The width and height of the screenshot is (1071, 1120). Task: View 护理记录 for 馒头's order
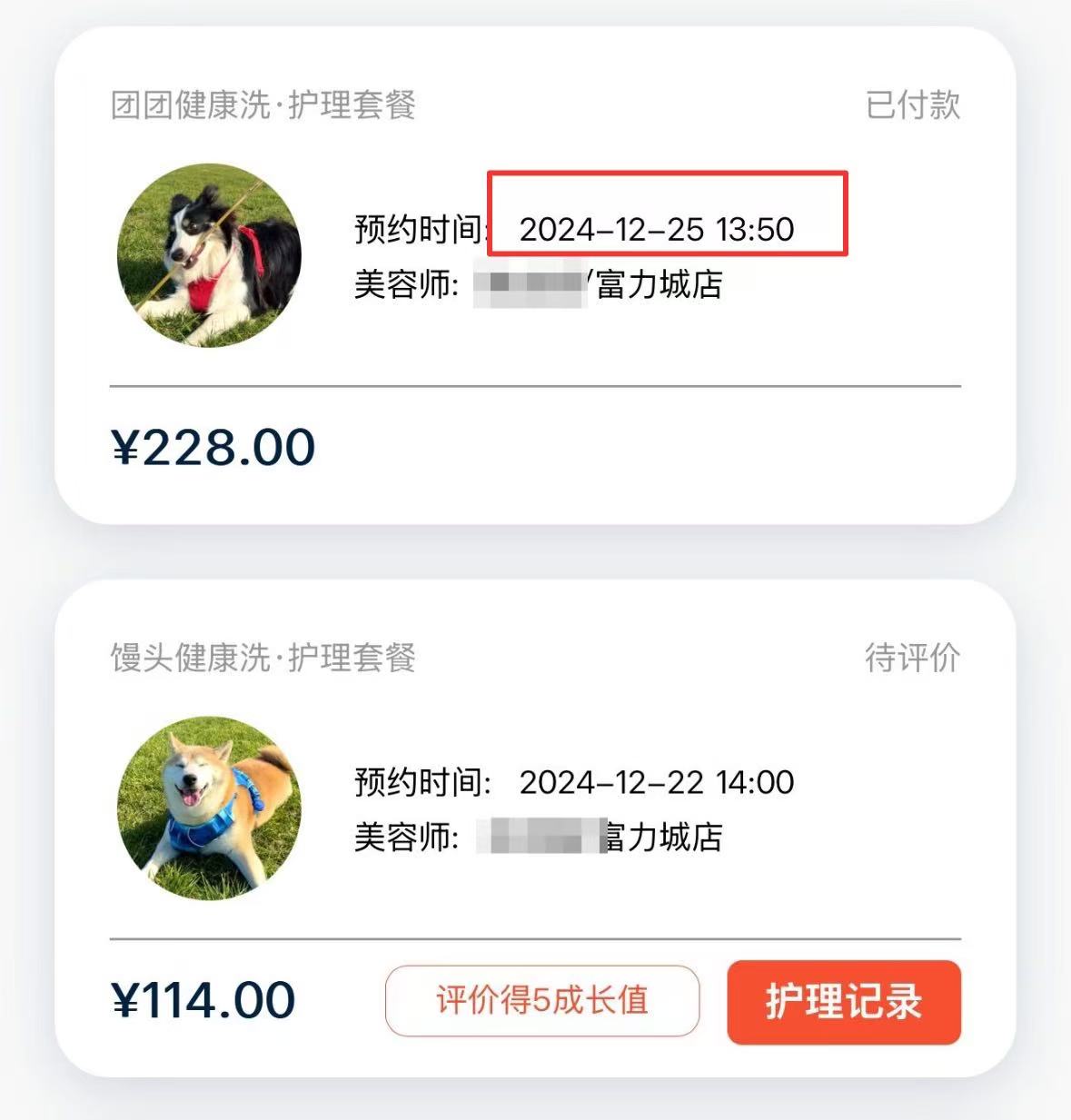[x=843, y=1002]
